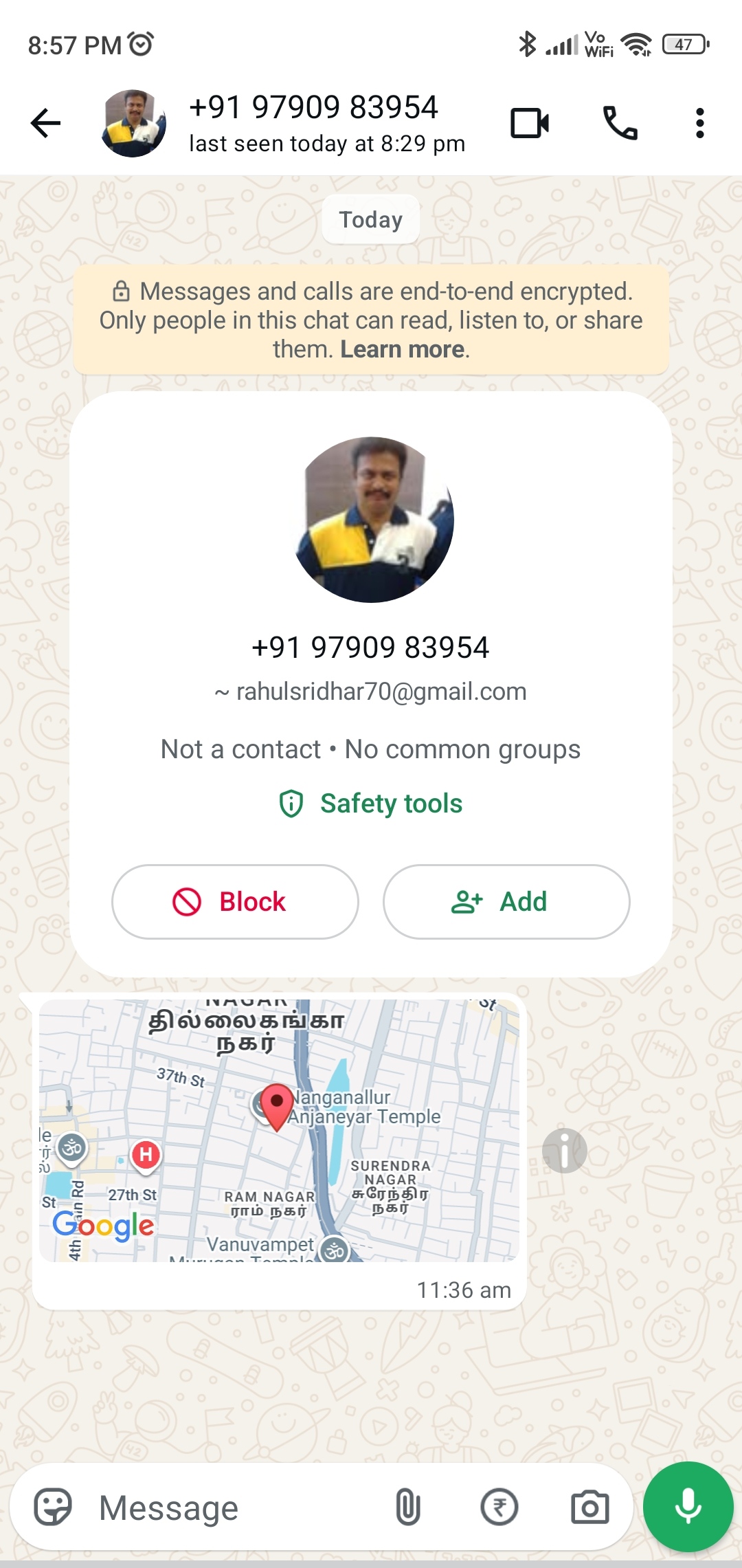
Task: Go back to the chats list
Action: (x=46, y=124)
